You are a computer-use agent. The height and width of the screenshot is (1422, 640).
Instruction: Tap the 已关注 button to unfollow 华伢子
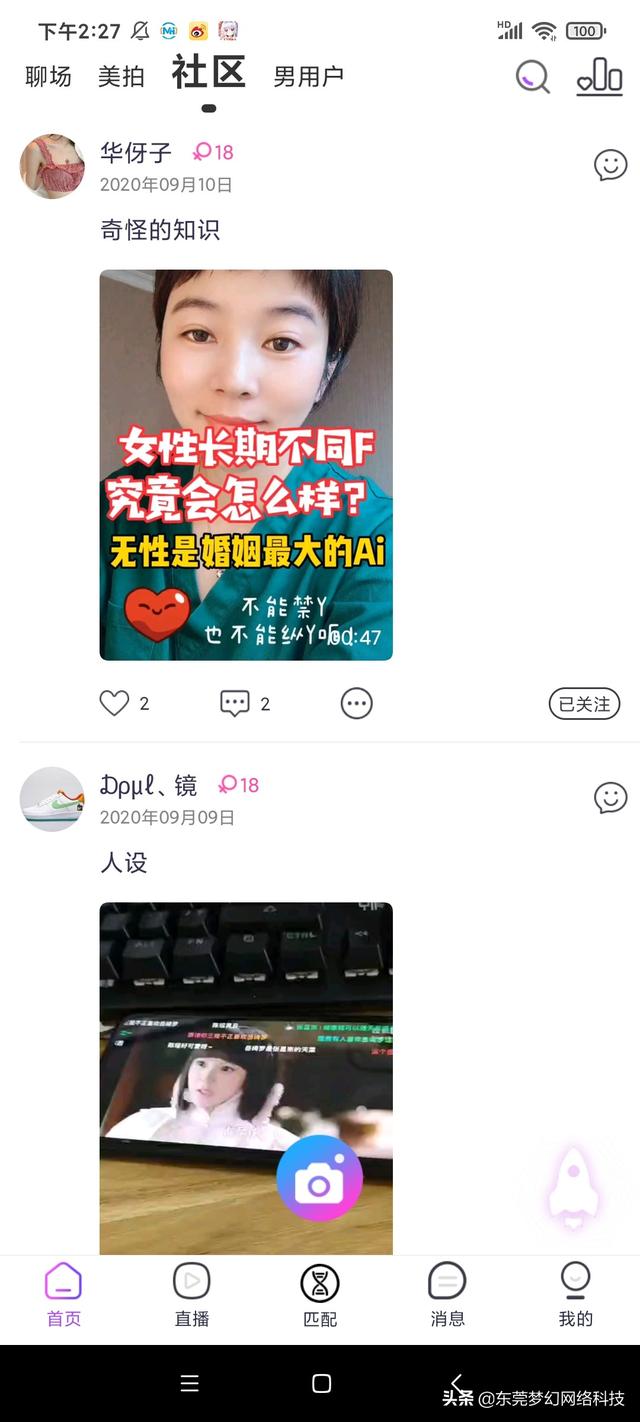coord(584,704)
